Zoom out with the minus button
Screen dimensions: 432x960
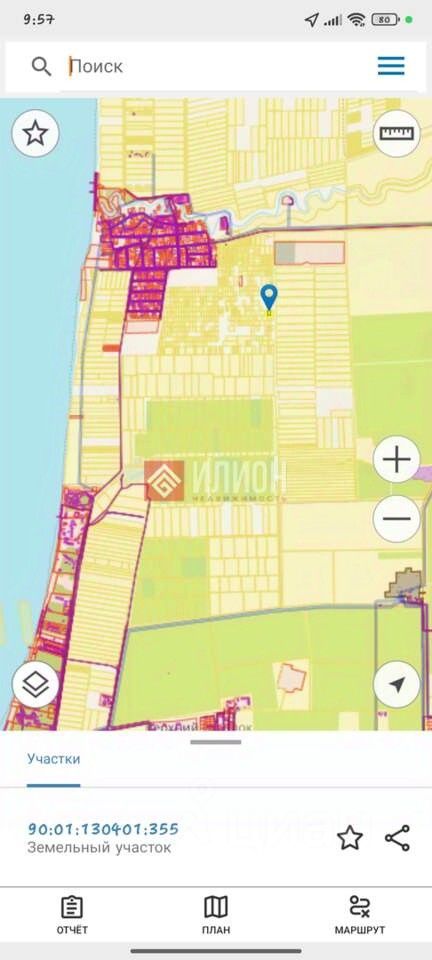tap(397, 519)
